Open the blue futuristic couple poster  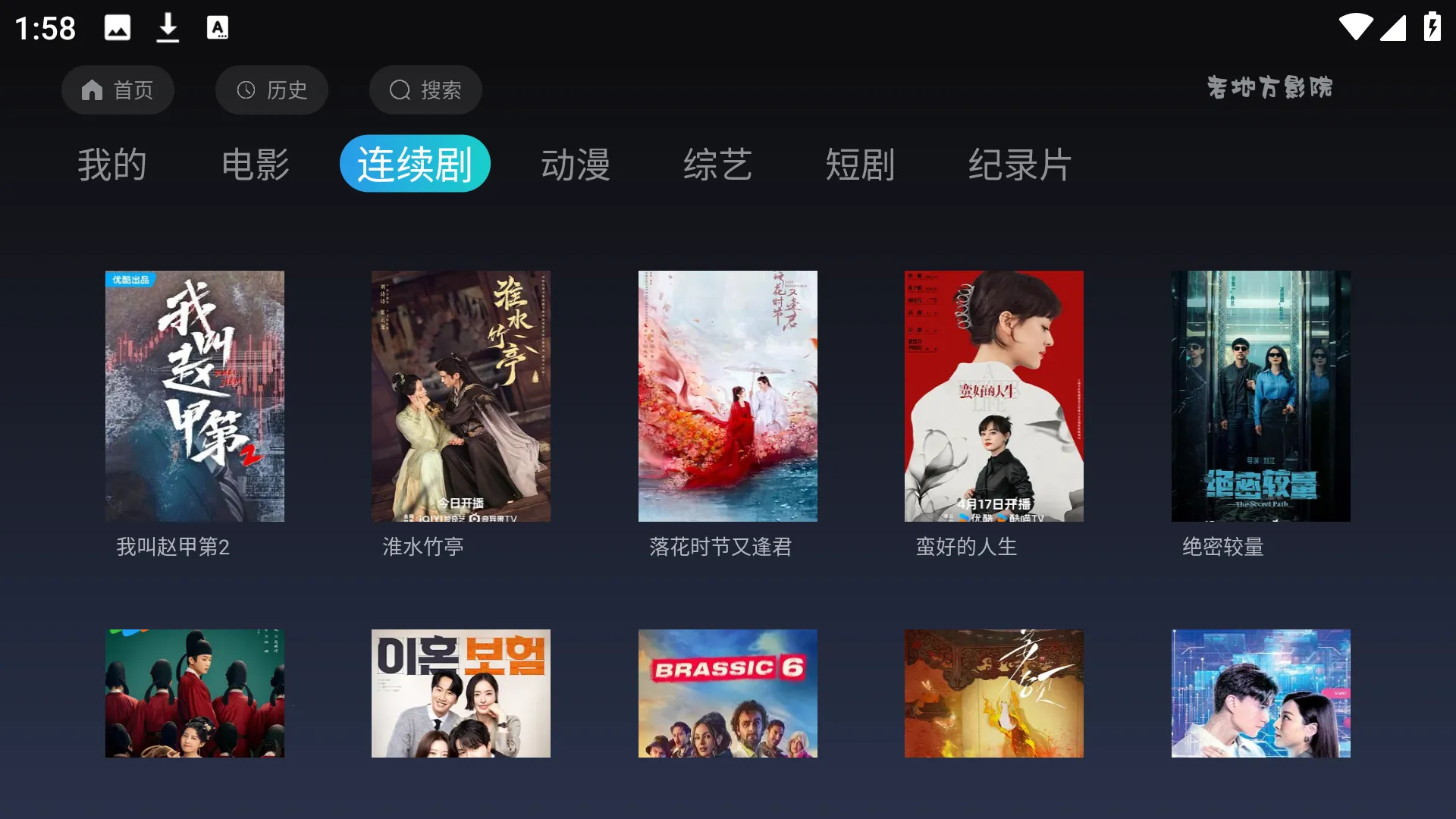coord(1261,693)
